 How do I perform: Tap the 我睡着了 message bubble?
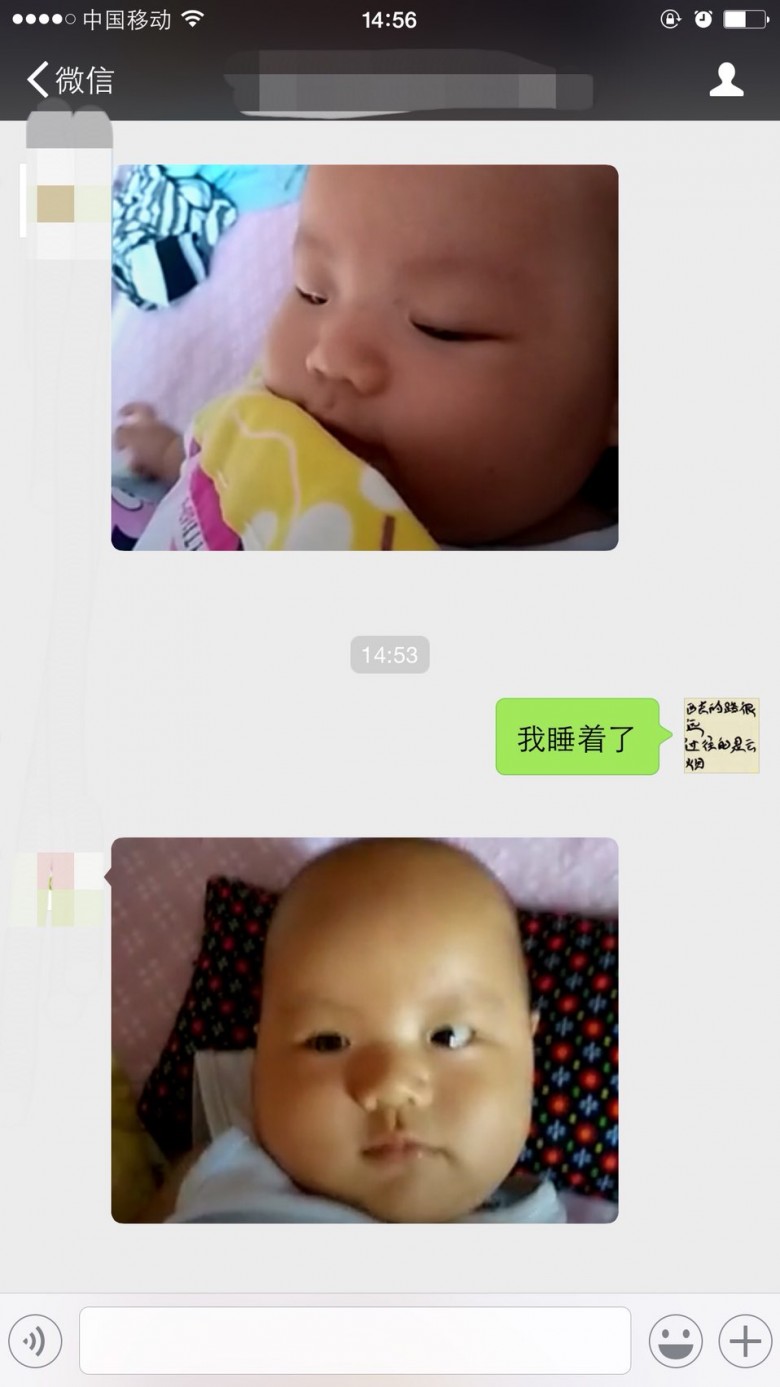coord(576,737)
